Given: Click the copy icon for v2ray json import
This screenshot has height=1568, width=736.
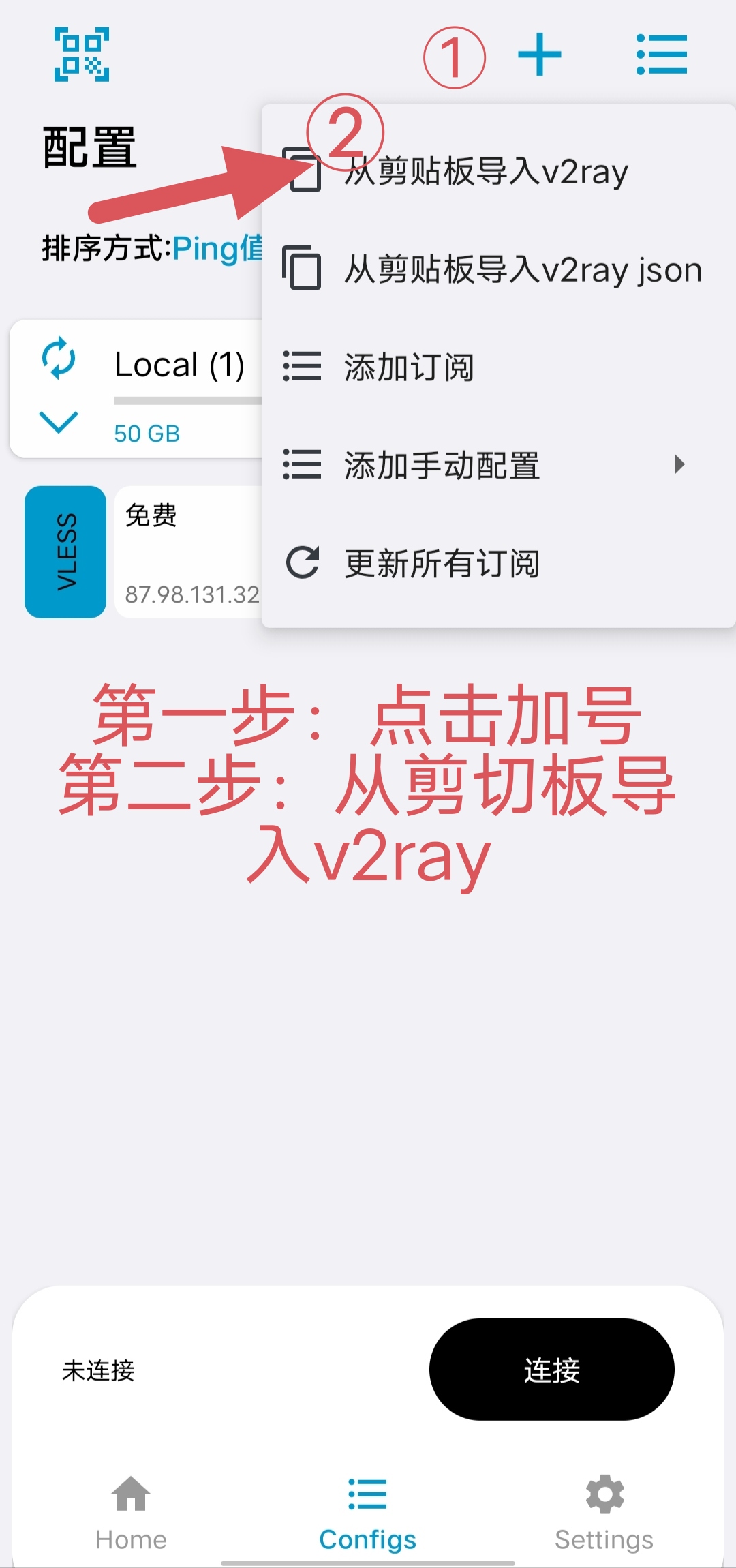Looking at the screenshot, I should coord(304,269).
